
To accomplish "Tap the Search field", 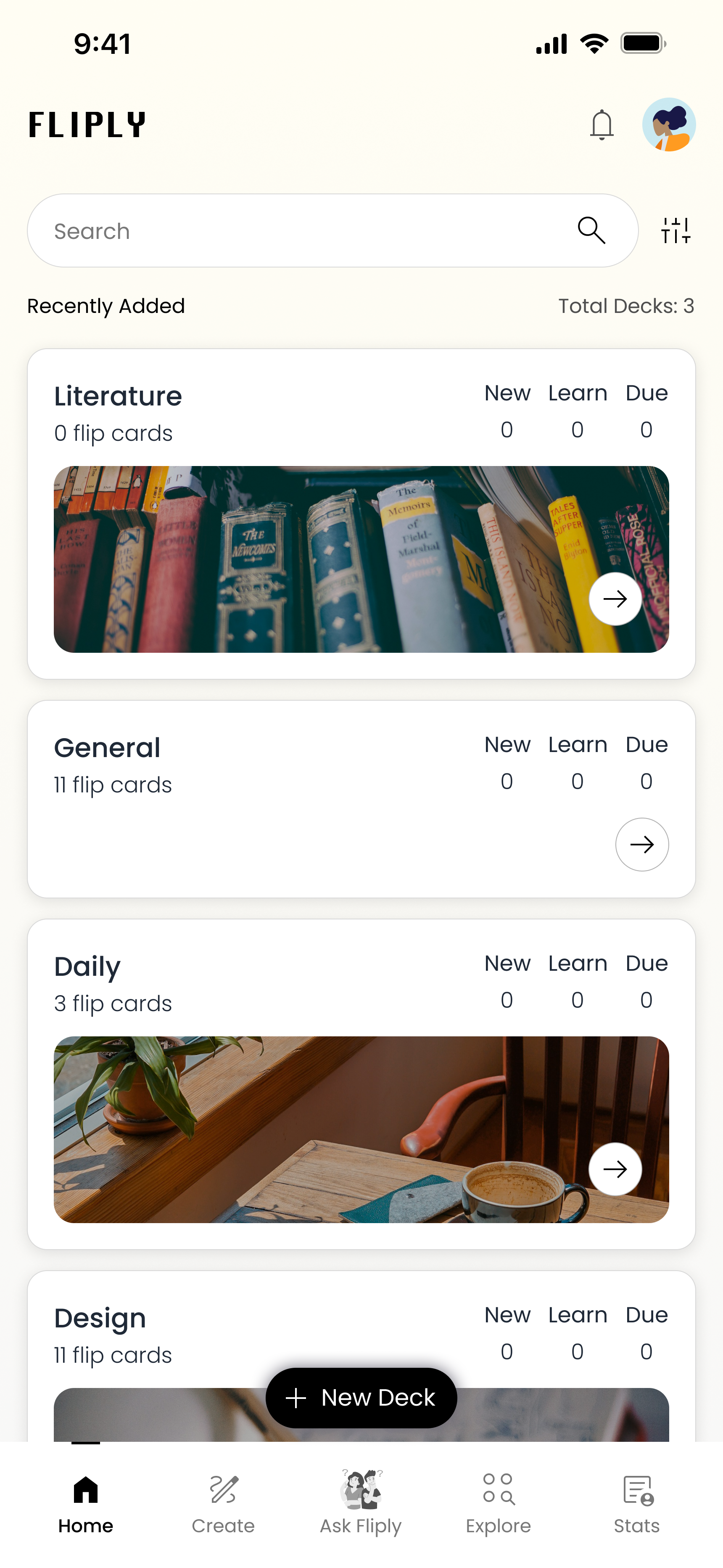I will 304,230.
